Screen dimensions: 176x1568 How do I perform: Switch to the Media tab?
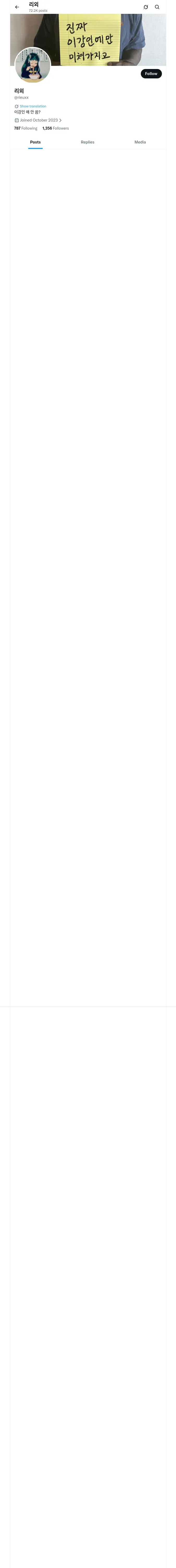point(140,142)
